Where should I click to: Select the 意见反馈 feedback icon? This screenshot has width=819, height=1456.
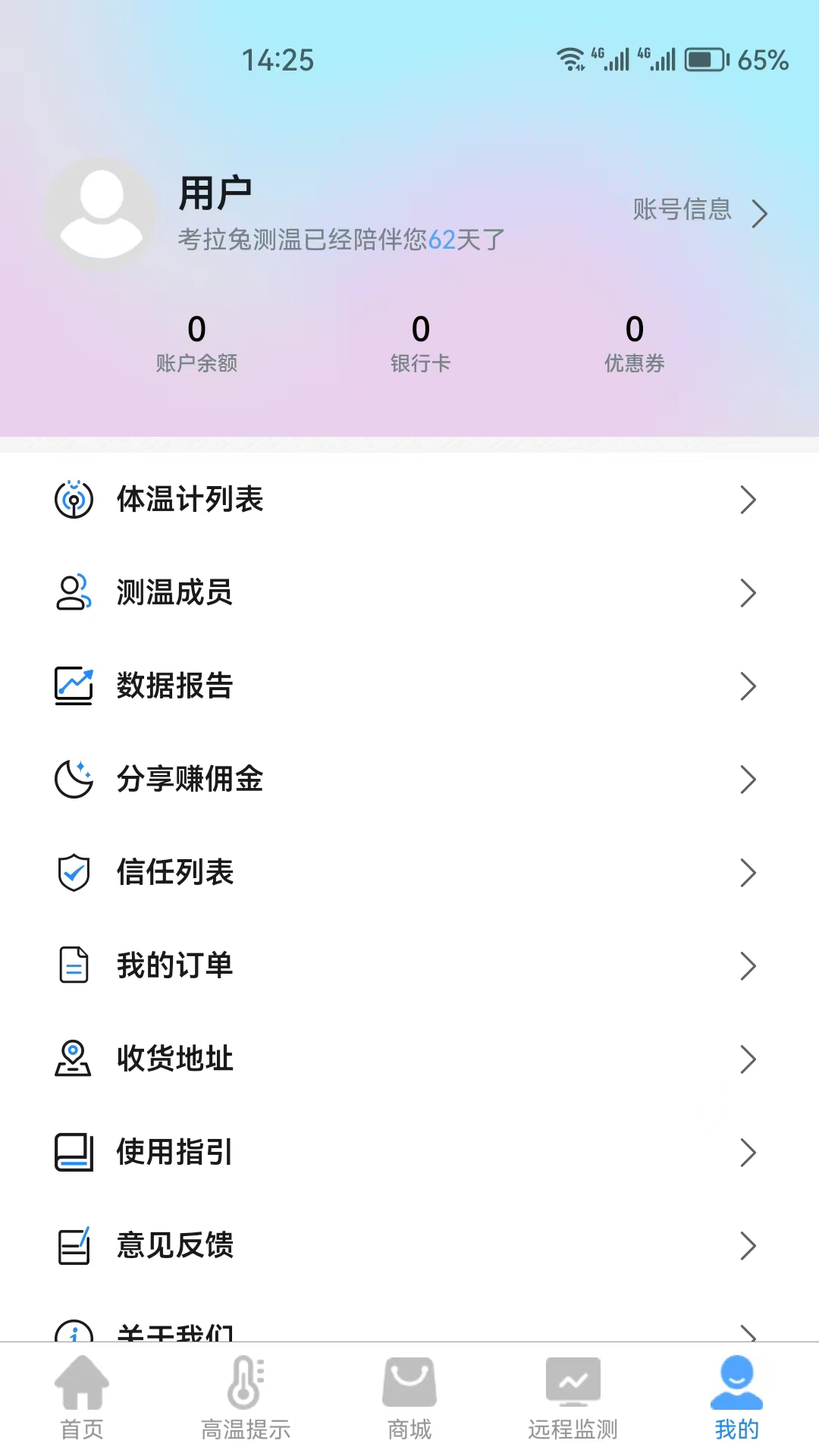73,1245
